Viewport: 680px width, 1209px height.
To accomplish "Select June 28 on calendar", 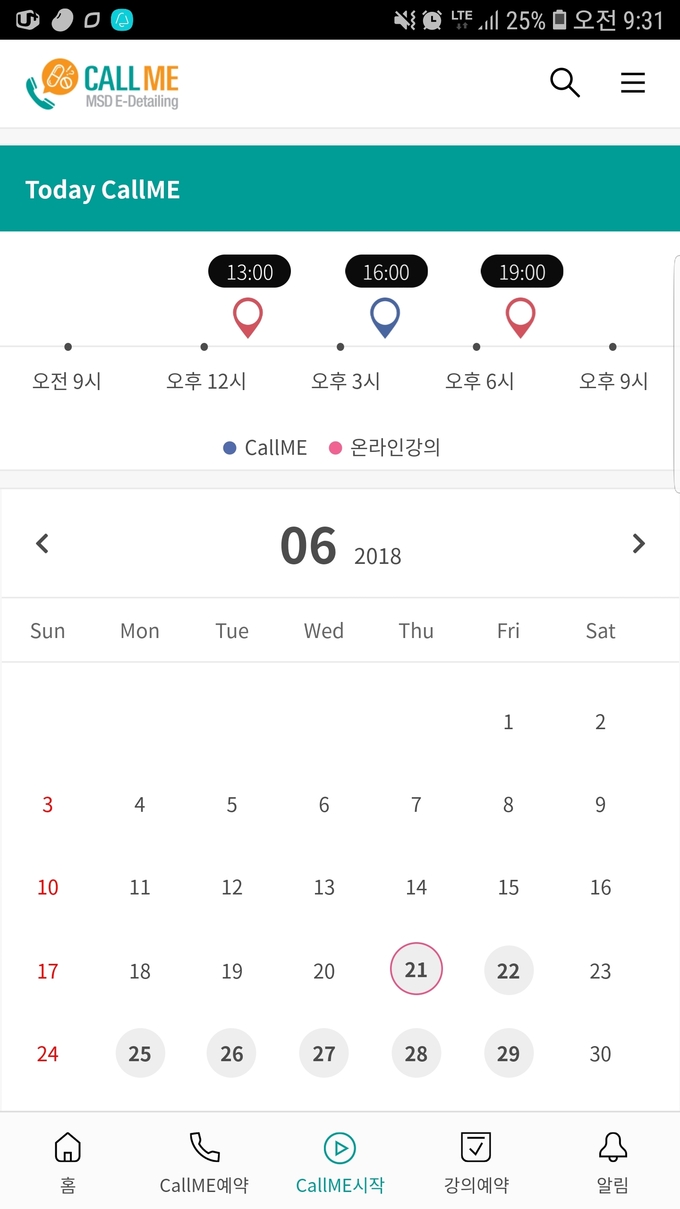I will tap(416, 1053).
